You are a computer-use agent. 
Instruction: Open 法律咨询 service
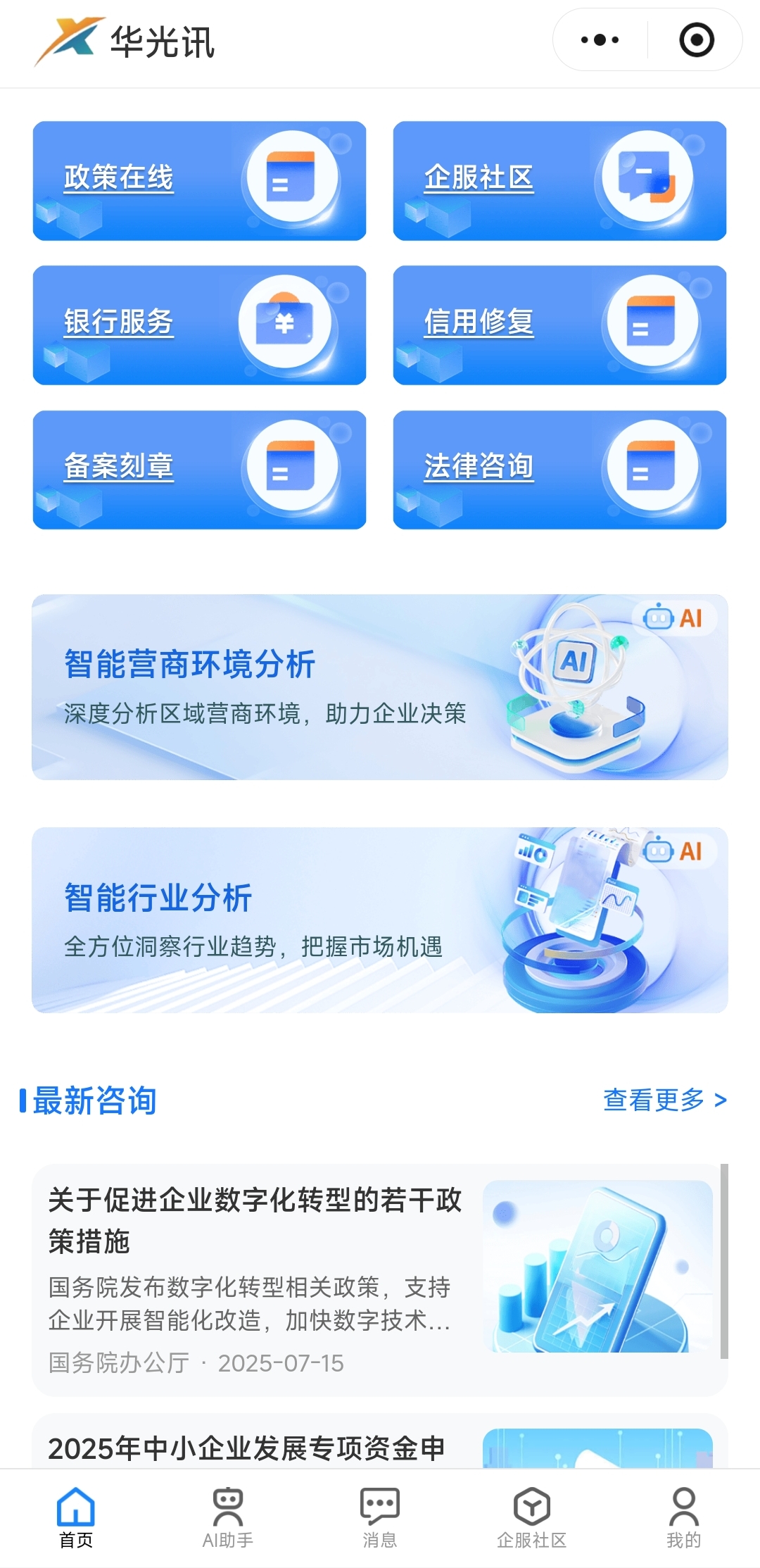click(559, 470)
